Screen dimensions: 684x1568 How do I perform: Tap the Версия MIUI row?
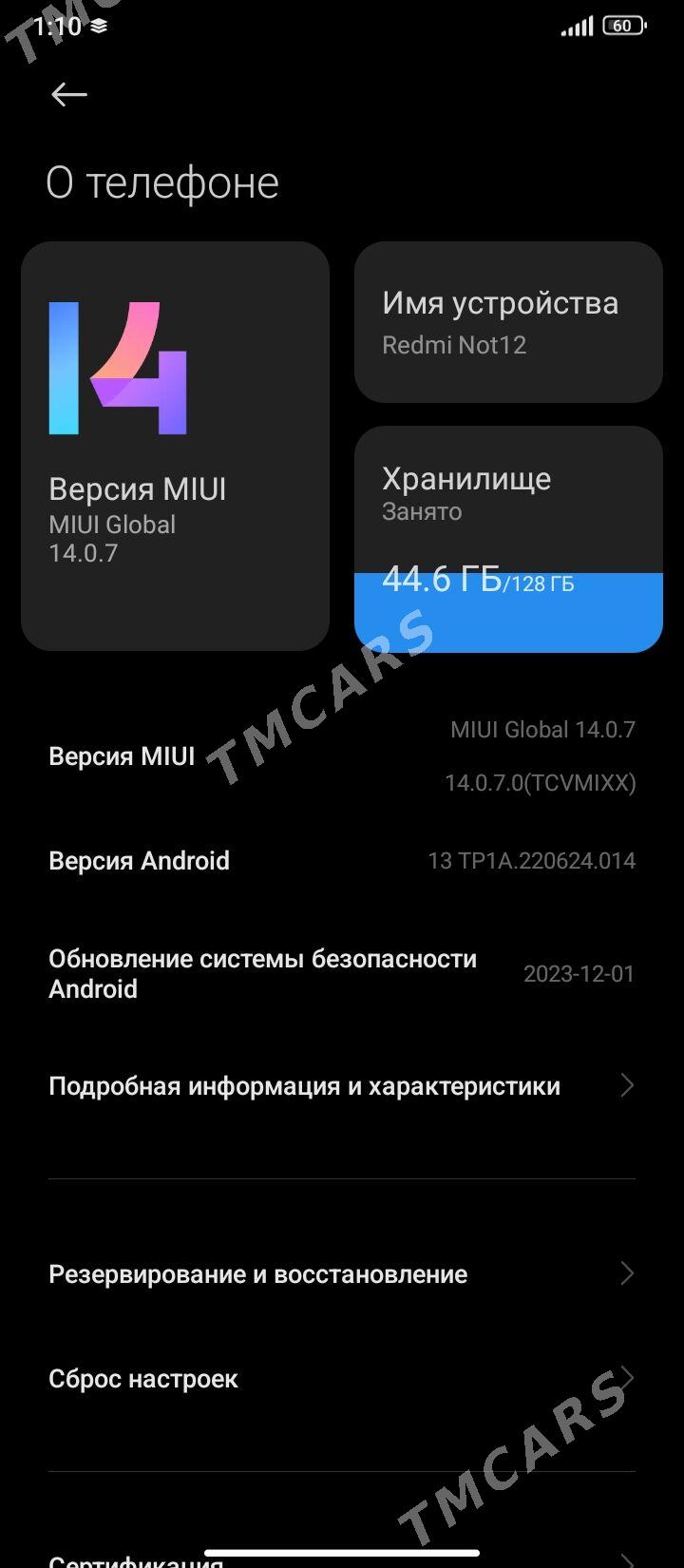342,756
